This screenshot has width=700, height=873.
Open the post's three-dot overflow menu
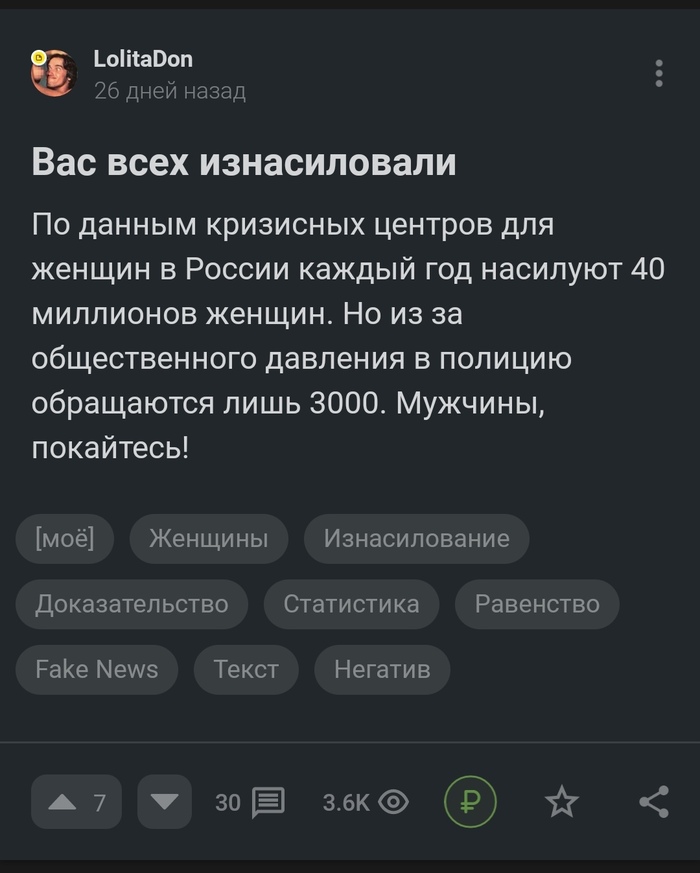coord(658,74)
